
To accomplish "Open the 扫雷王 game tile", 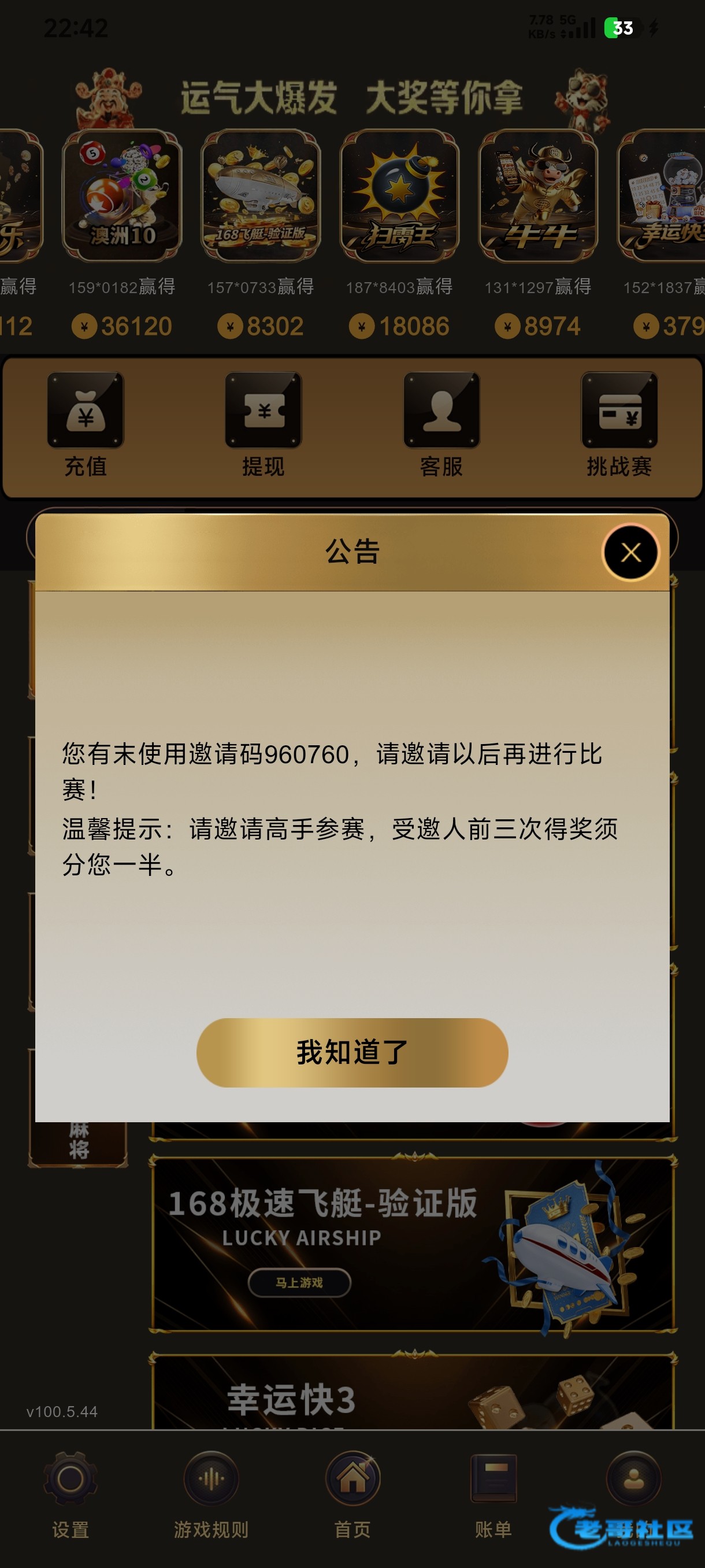I will [399, 195].
